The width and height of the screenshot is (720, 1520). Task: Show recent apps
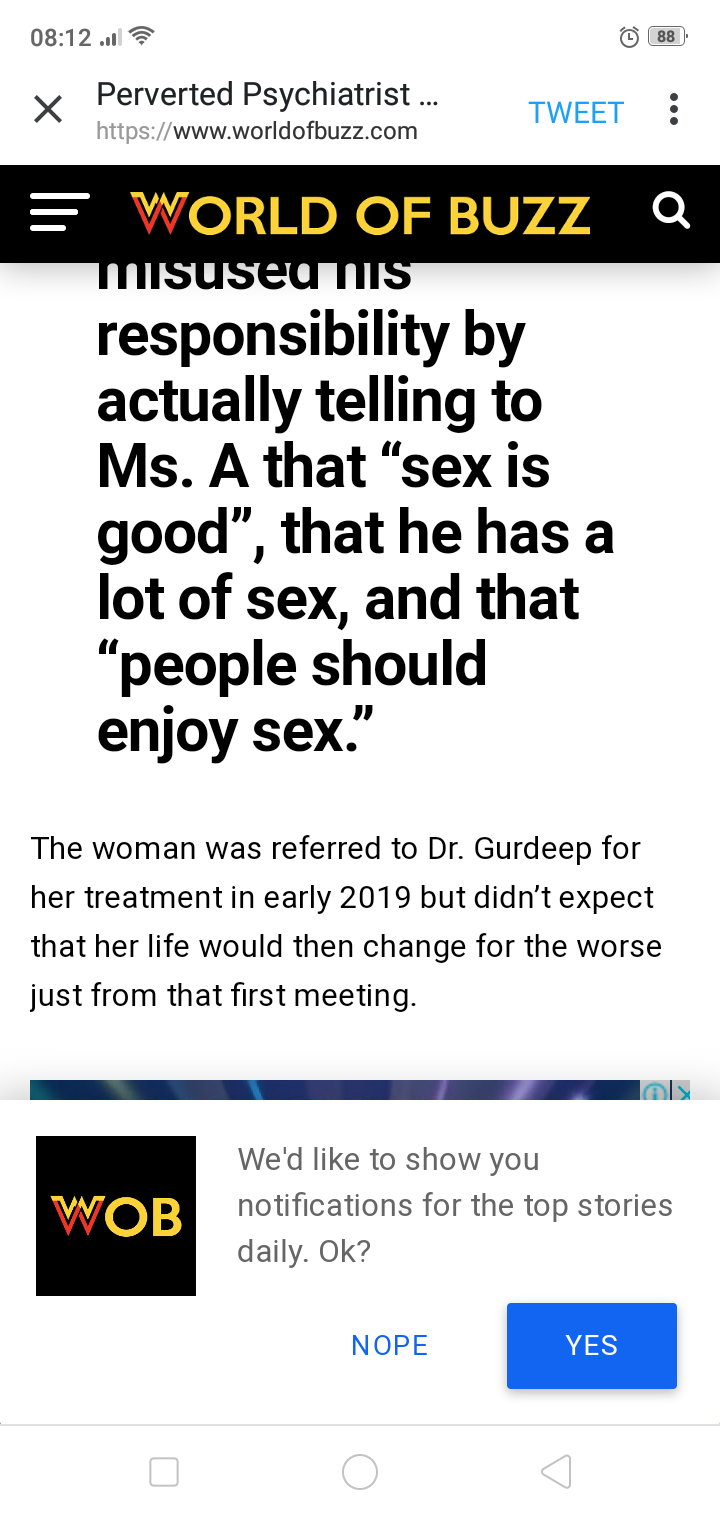point(164,1471)
